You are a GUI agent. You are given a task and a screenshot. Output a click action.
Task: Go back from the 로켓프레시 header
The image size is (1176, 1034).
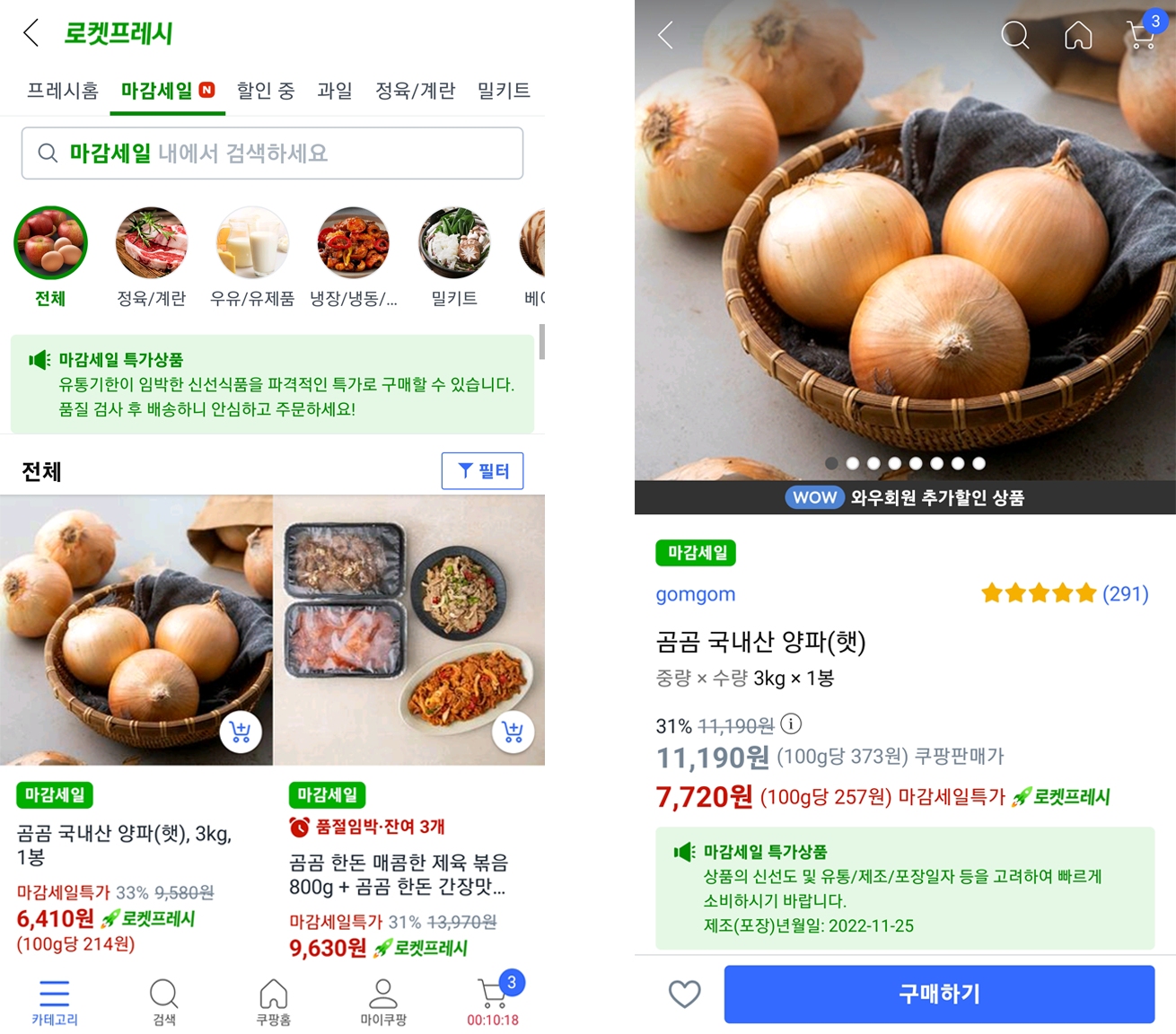31,33
